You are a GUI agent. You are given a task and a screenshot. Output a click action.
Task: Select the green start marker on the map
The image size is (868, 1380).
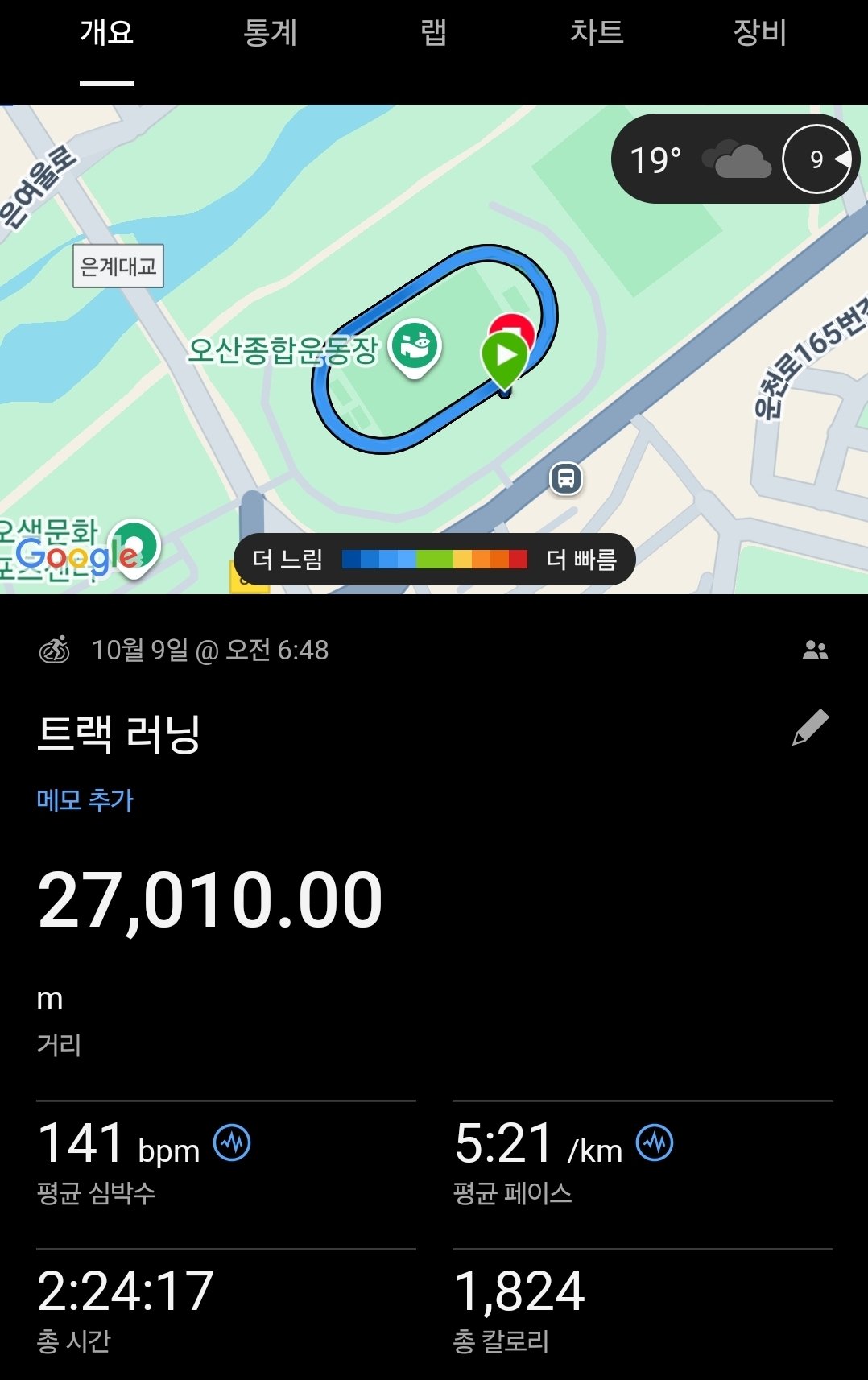[505, 354]
